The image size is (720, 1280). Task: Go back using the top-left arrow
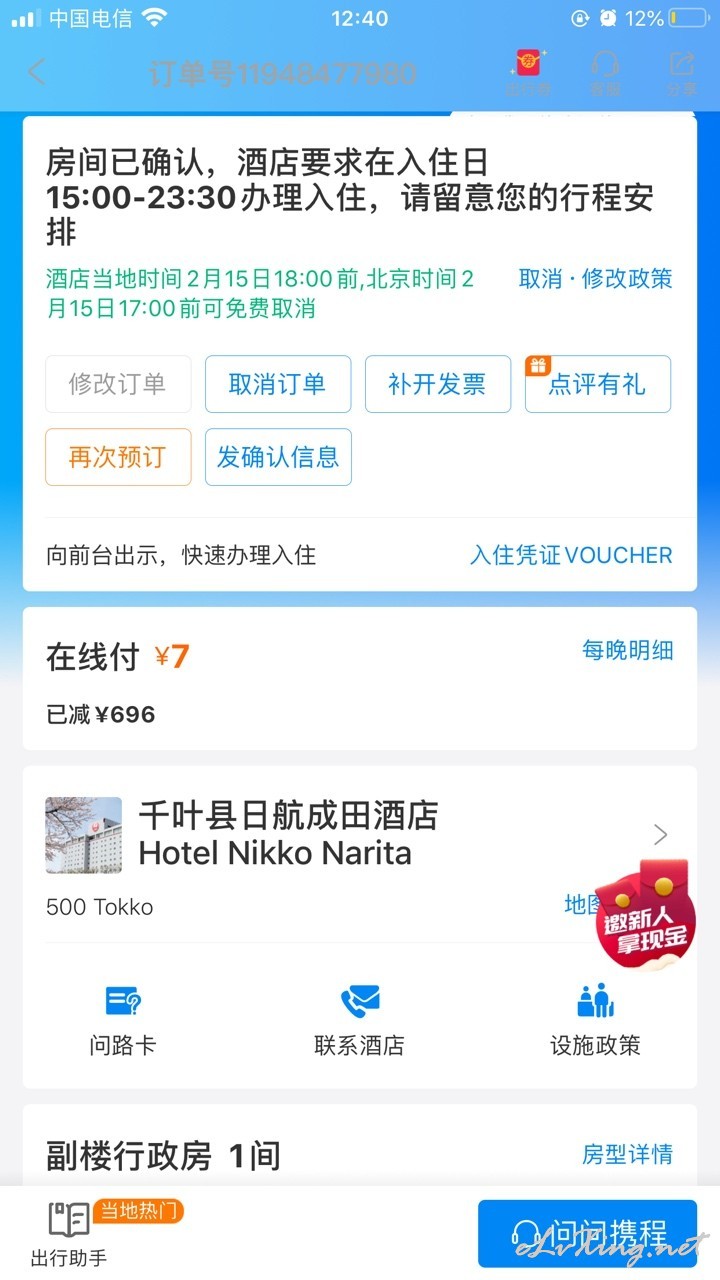click(x=37, y=73)
